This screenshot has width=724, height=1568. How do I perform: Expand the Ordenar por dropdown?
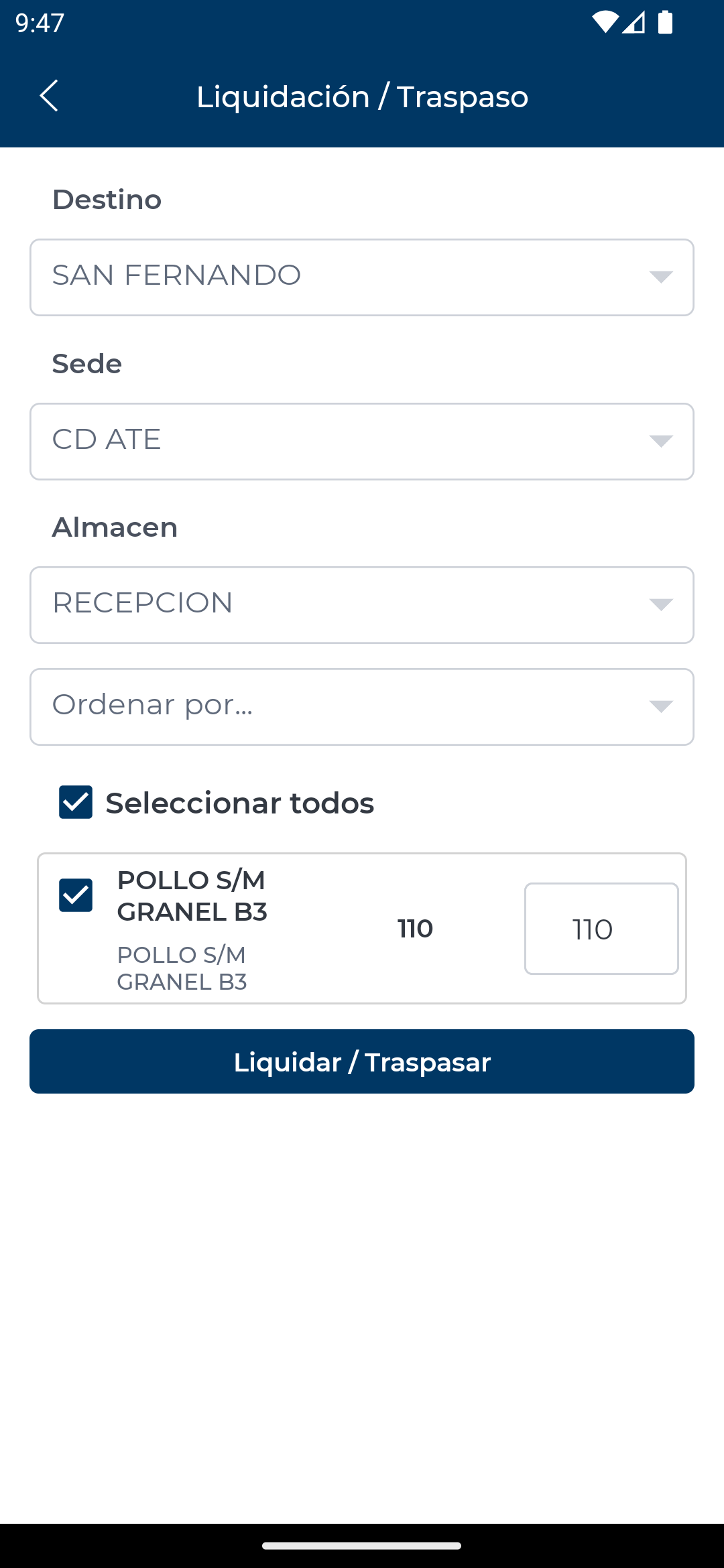tap(362, 706)
